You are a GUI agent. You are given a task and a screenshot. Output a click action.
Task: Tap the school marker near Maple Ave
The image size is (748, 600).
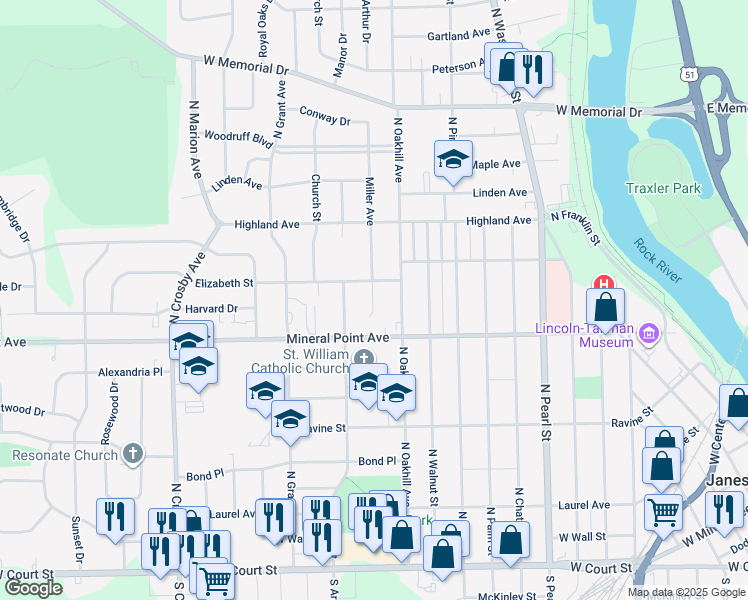click(x=453, y=160)
